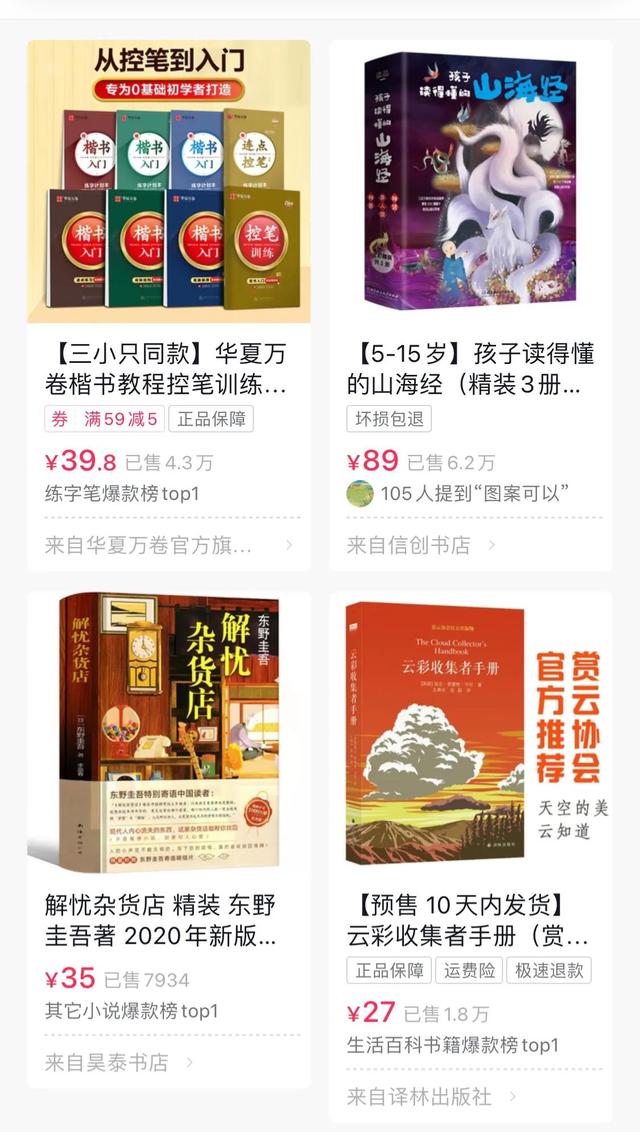Viewport: 640px width, 1132px height.
Task: Open the 华夏万卷楷书教程 product card
Action: click(x=168, y=369)
